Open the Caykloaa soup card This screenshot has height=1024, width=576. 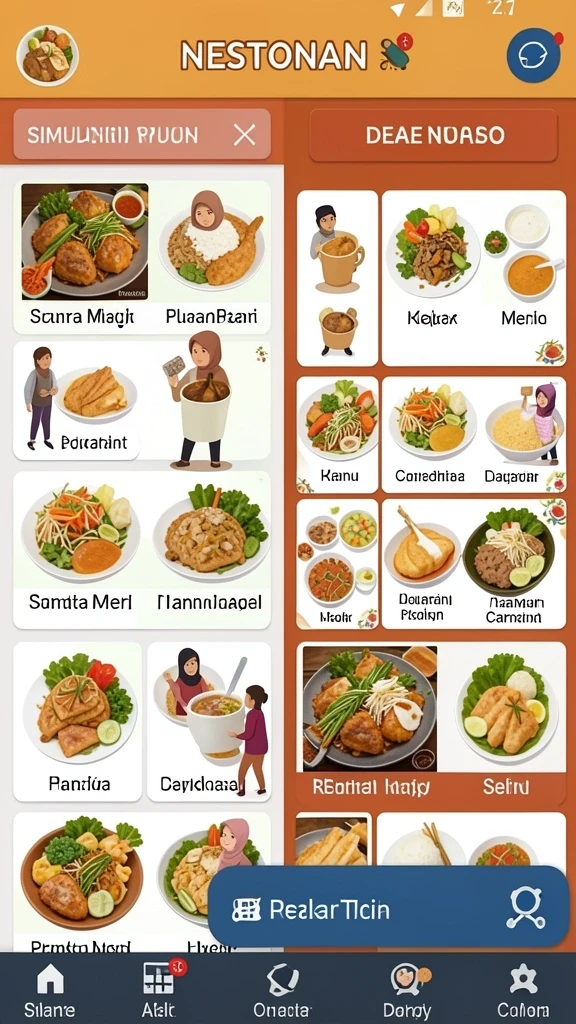(209, 721)
